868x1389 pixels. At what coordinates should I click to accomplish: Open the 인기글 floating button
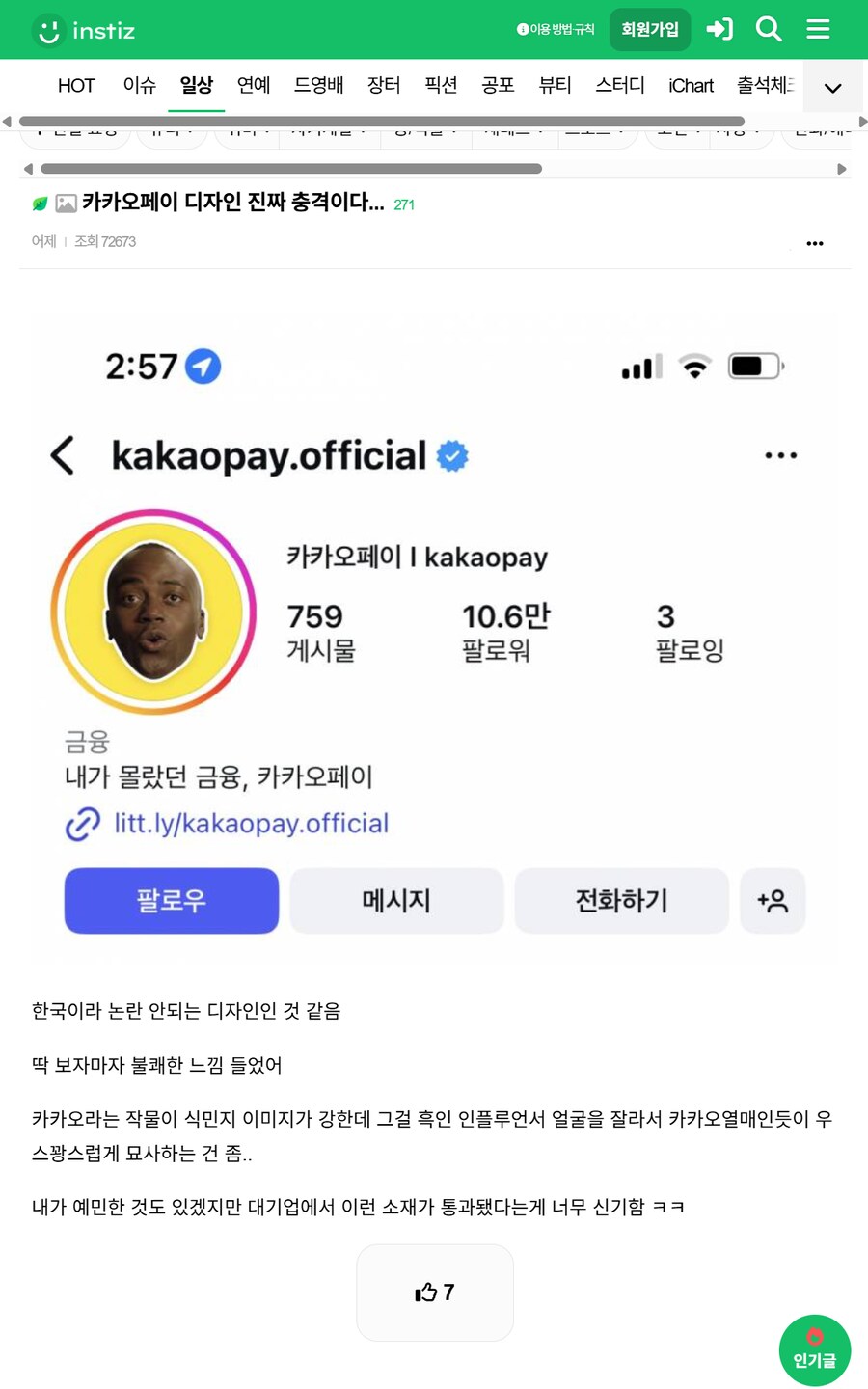(815, 1350)
